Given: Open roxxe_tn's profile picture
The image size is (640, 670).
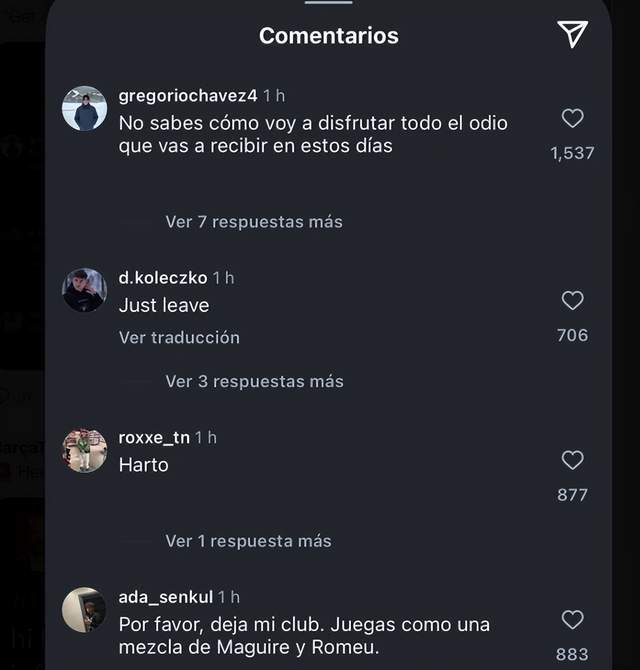Looking at the screenshot, I should pyautogui.click(x=85, y=450).
